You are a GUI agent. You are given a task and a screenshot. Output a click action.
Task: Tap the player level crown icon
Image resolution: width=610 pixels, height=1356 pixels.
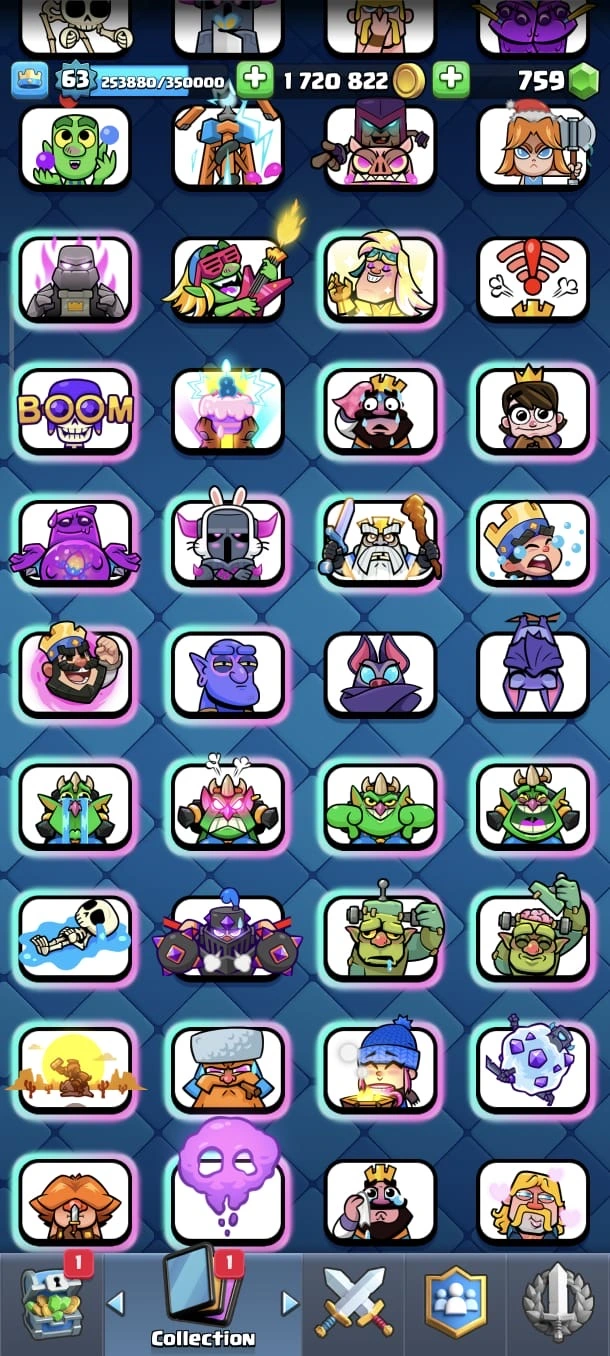(29, 81)
